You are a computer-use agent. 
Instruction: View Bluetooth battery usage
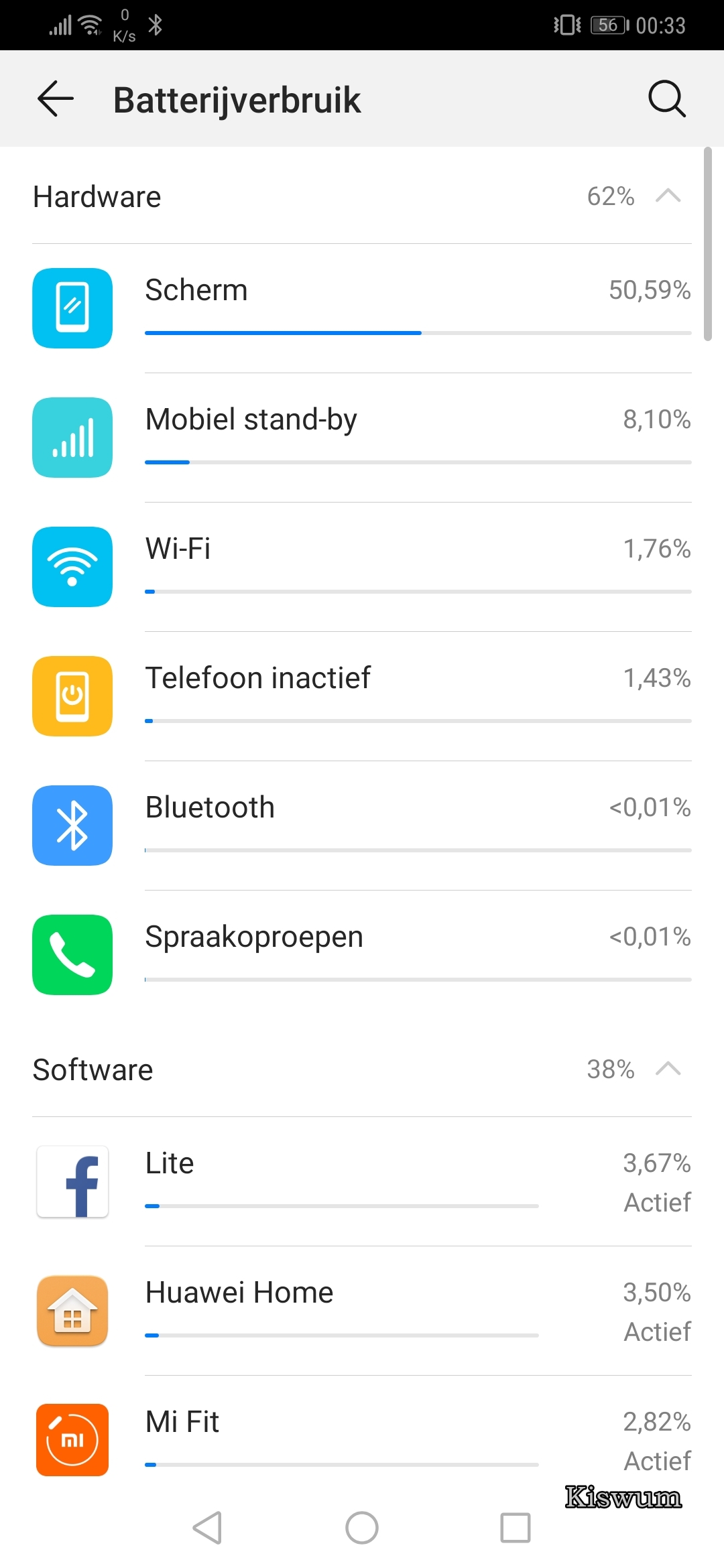tap(362, 826)
